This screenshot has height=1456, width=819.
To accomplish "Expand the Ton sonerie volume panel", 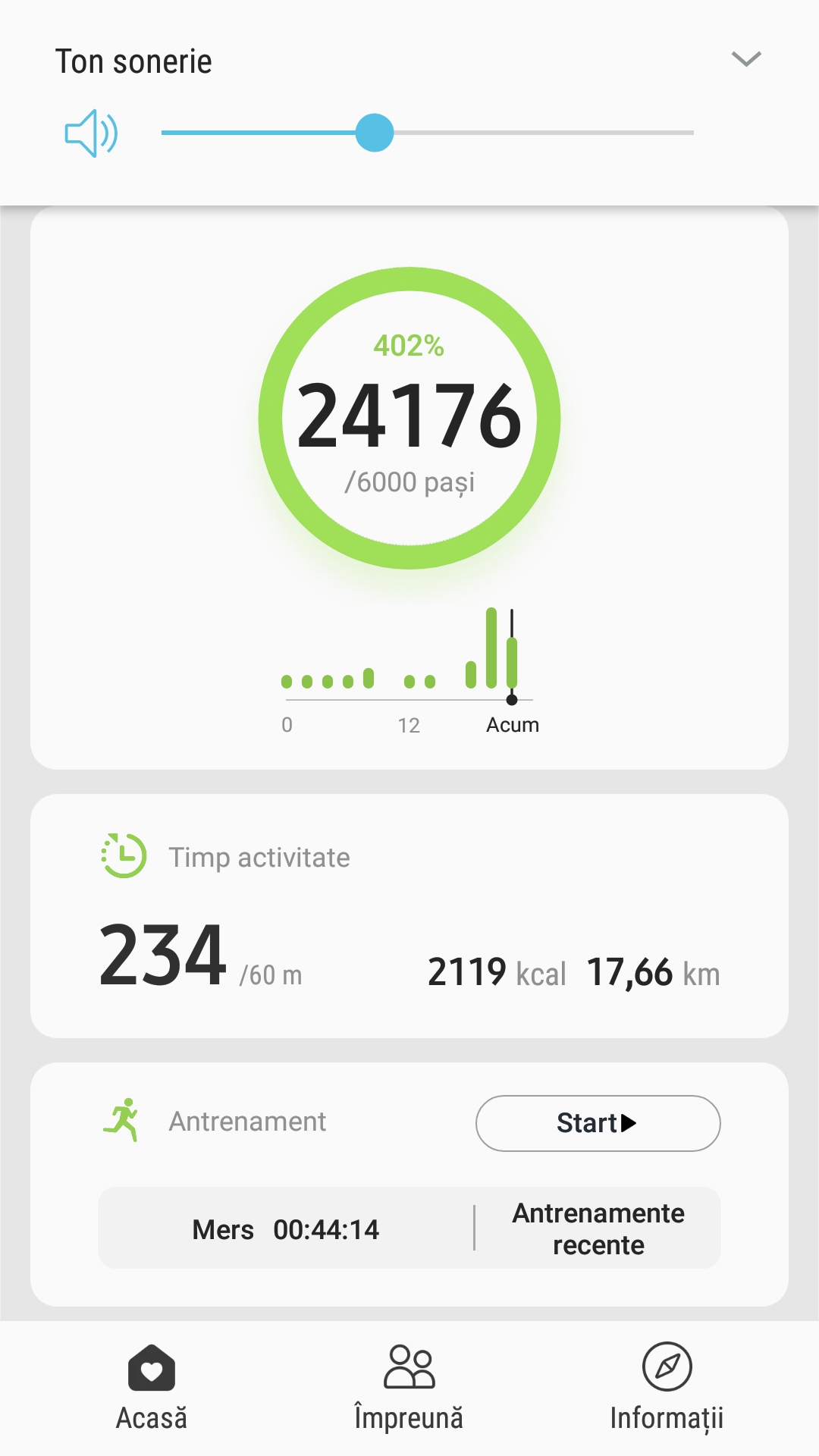I will pyautogui.click(x=746, y=59).
